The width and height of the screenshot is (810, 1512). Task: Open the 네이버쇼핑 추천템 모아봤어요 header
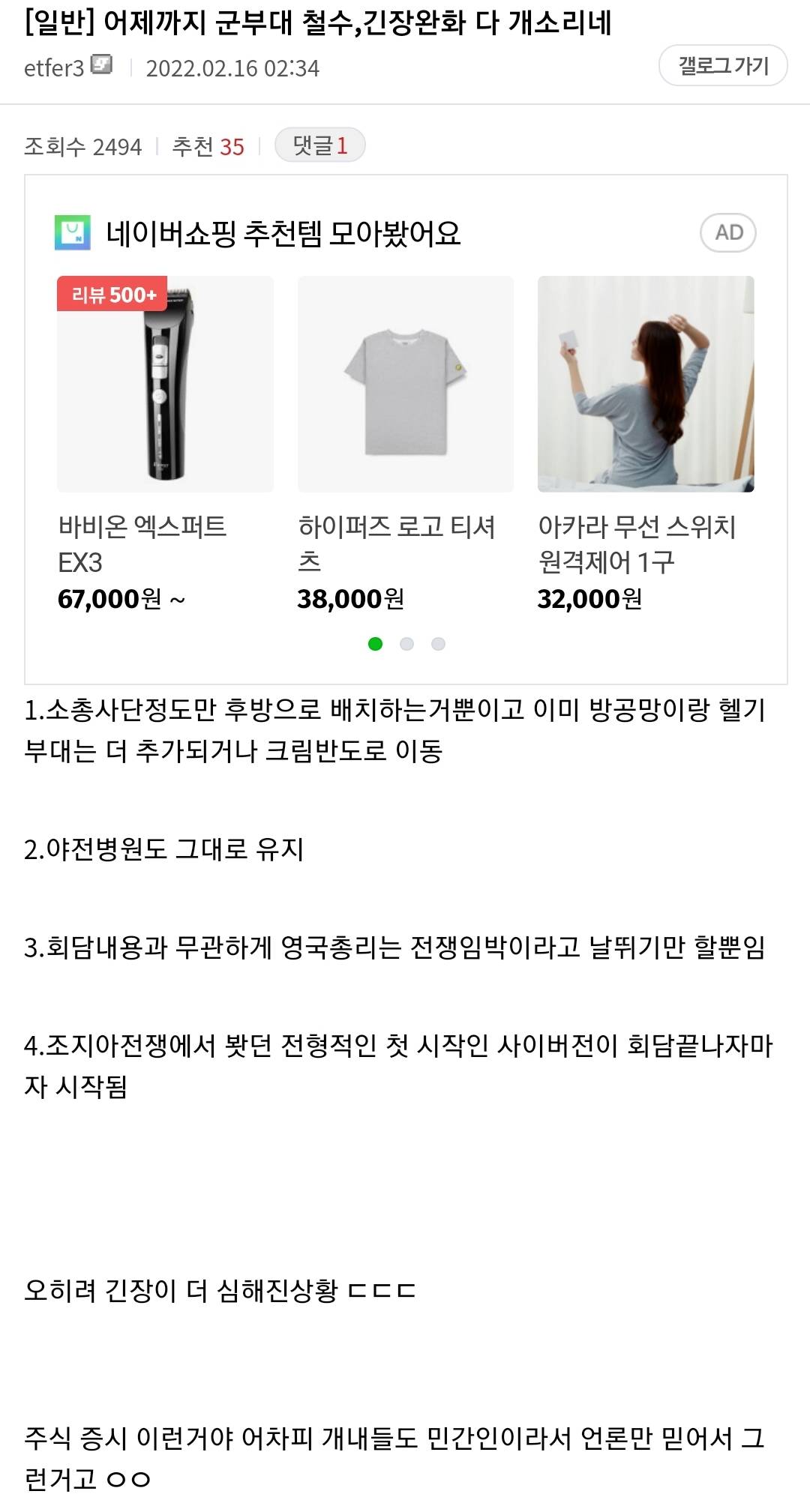[x=283, y=233]
